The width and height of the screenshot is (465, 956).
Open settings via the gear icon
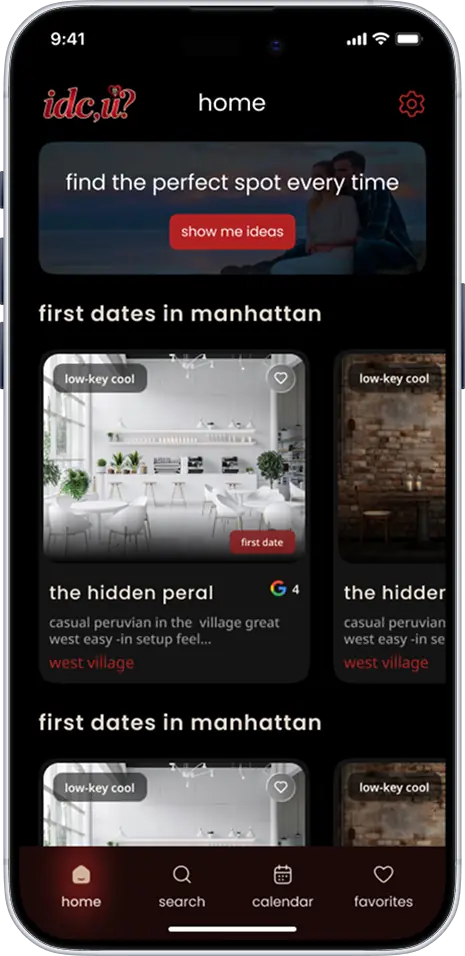coord(411,104)
